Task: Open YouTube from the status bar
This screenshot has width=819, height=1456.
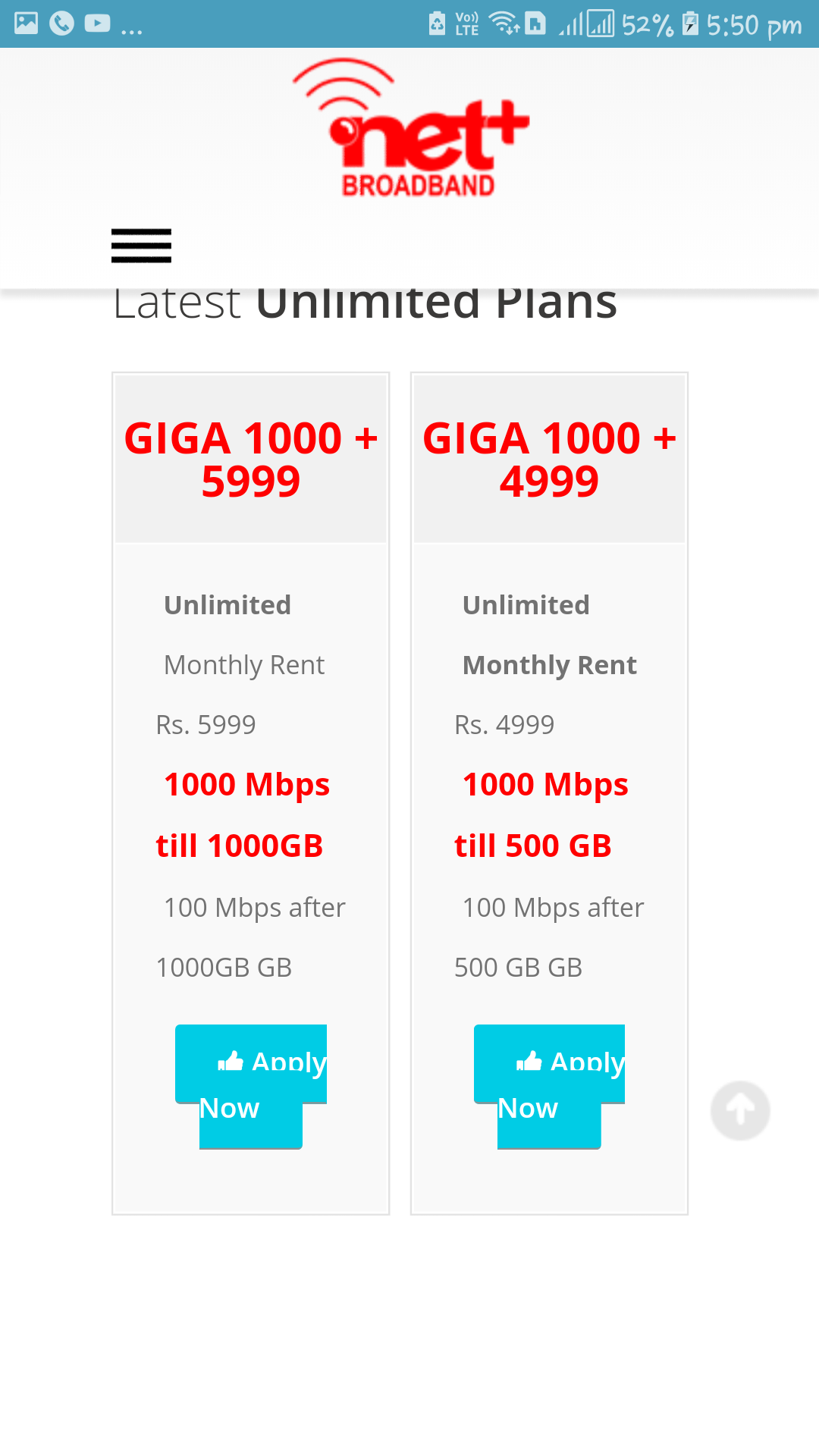Action: click(x=96, y=23)
